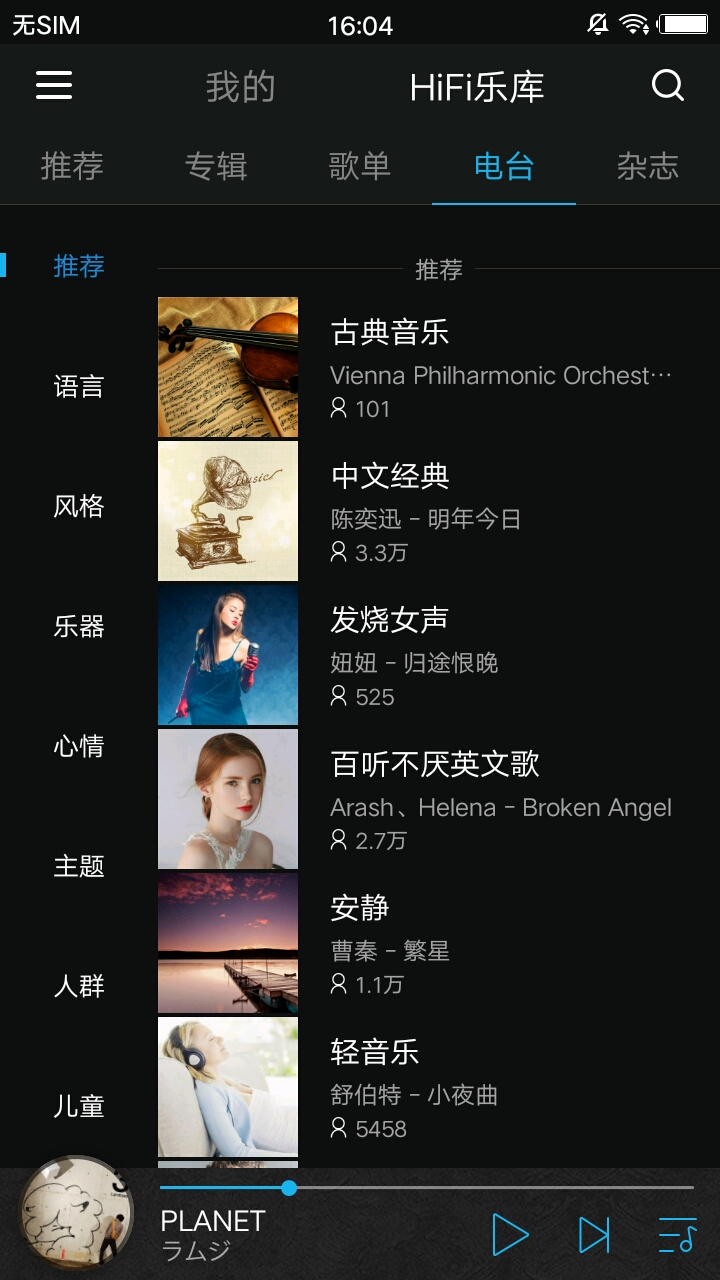
Task: Choose the 乐器 category in the sidebar
Action: [x=79, y=627]
